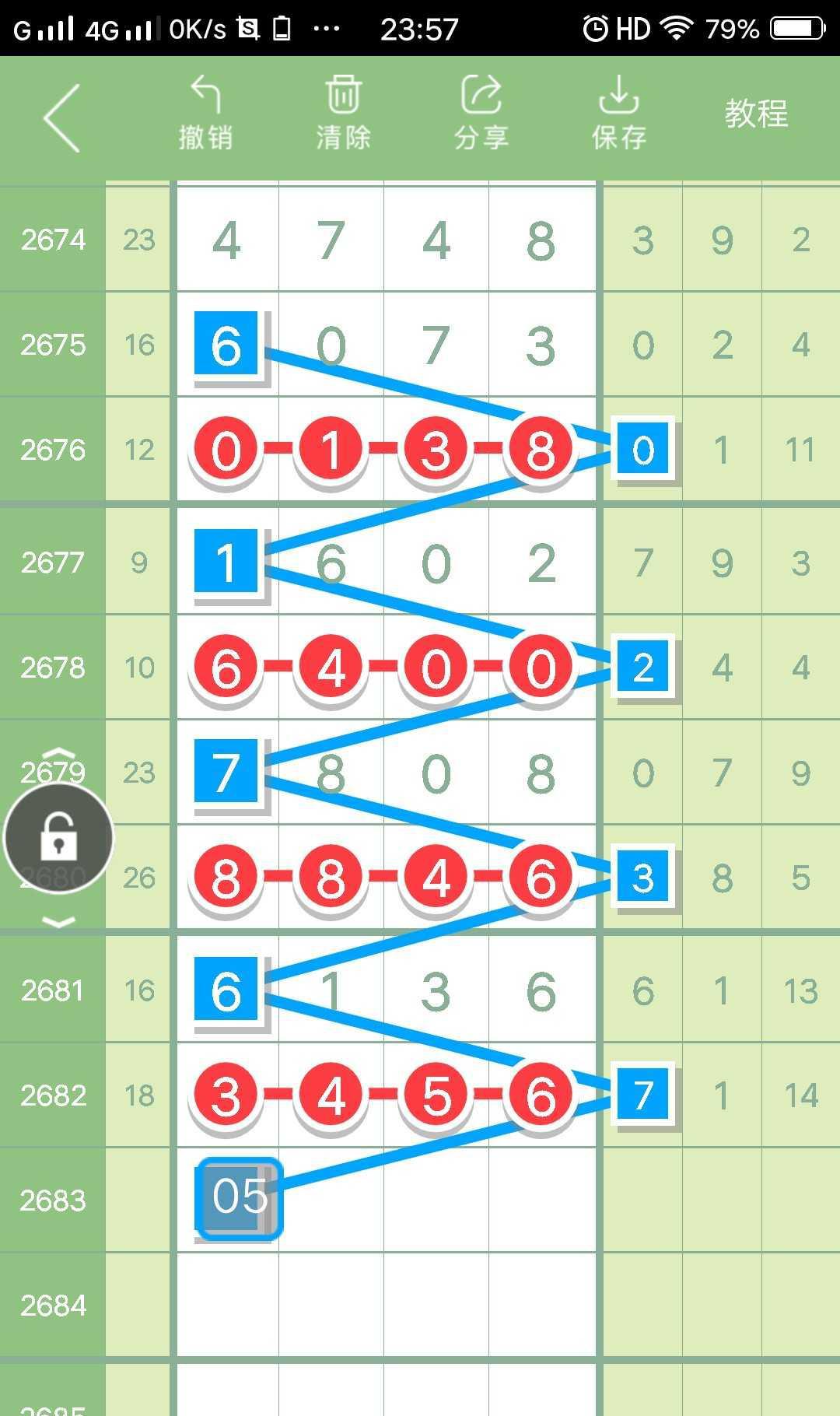Go back using the top-left arrow
This screenshot has width=840, height=1416.
(62, 118)
